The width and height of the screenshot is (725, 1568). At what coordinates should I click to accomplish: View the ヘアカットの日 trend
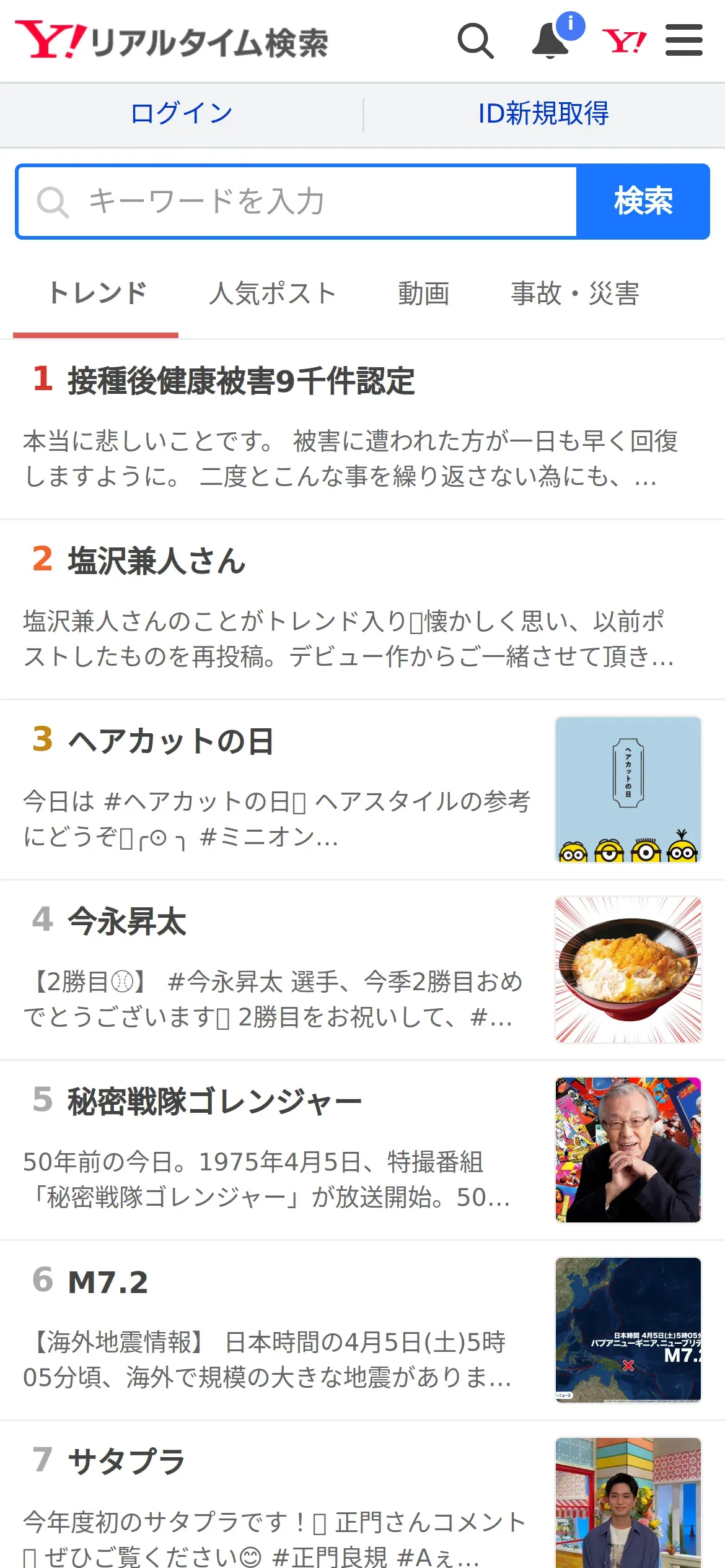(x=171, y=741)
